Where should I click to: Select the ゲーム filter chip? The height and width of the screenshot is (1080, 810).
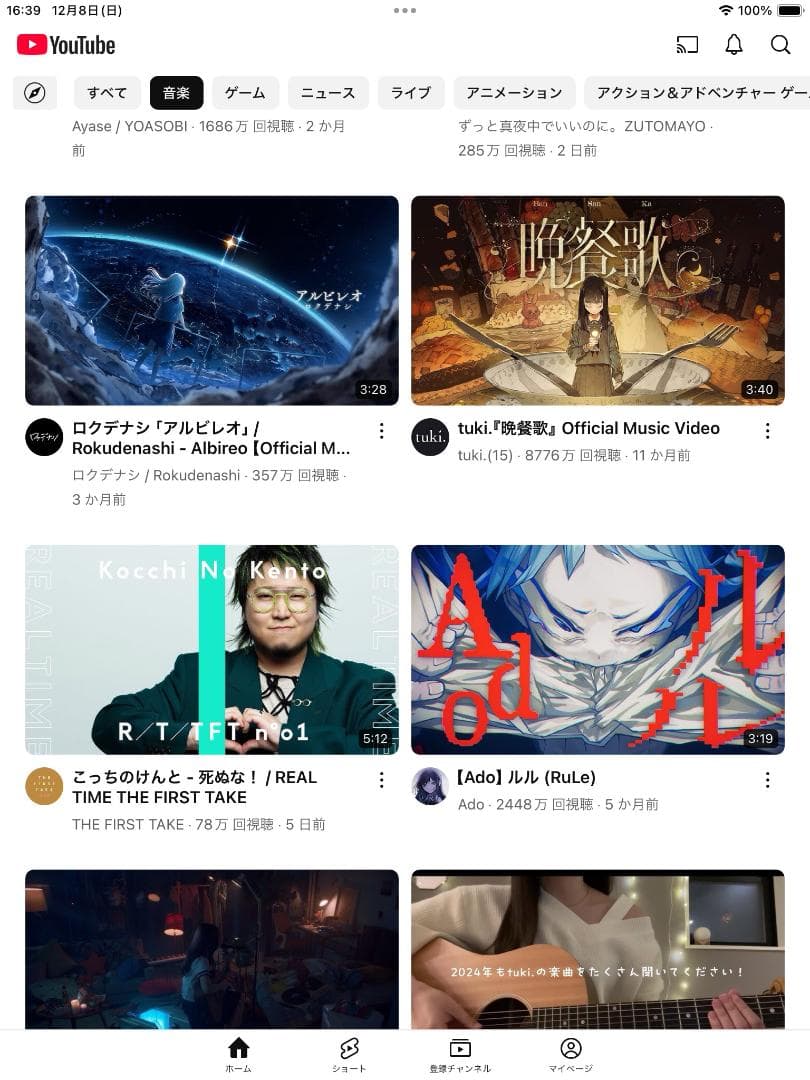245,93
